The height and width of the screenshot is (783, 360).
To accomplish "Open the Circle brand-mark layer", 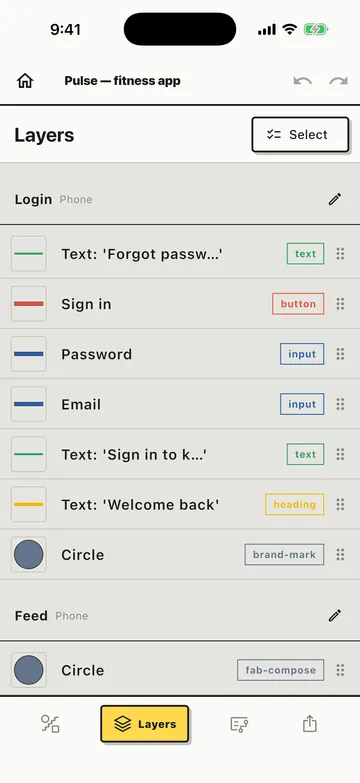I will click(x=180, y=554).
